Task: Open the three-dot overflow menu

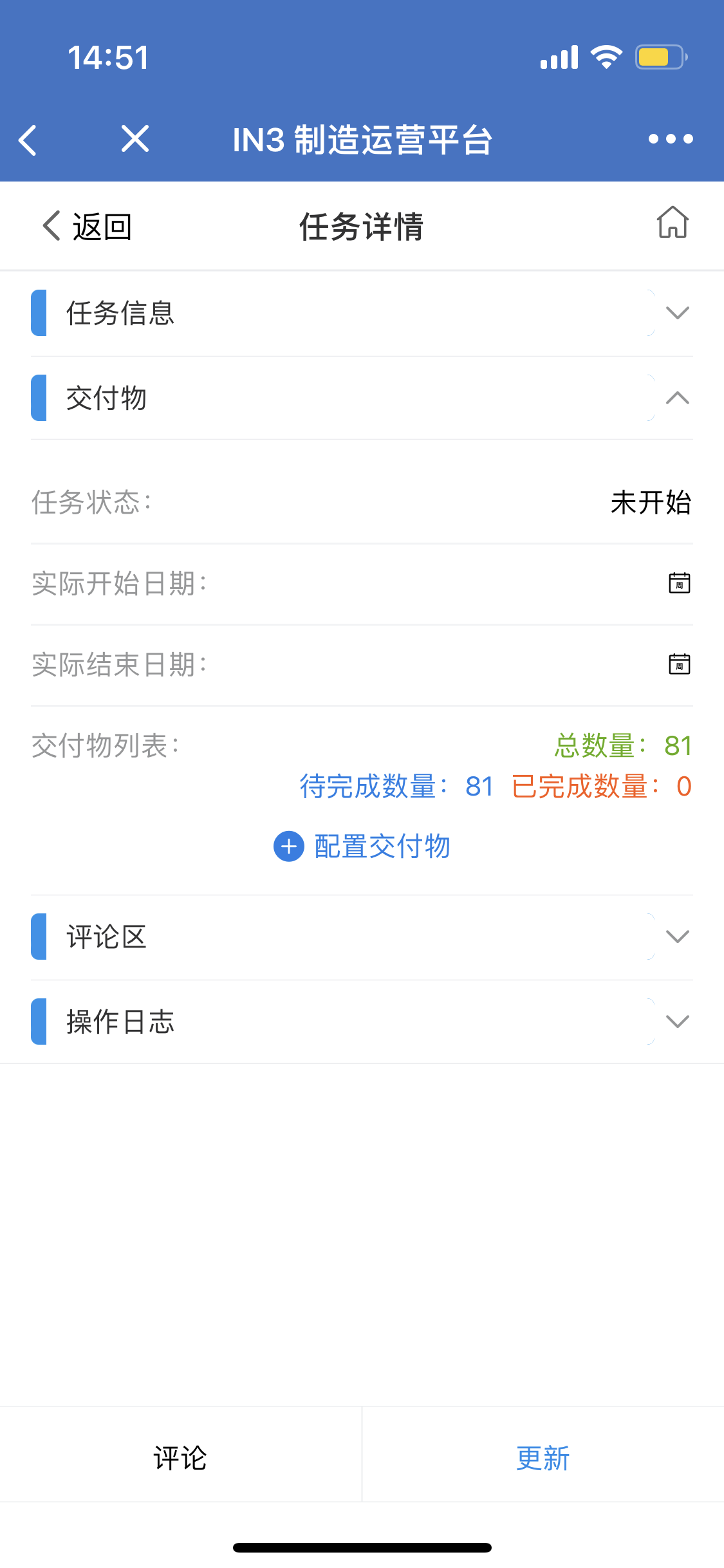Action: [670, 139]
